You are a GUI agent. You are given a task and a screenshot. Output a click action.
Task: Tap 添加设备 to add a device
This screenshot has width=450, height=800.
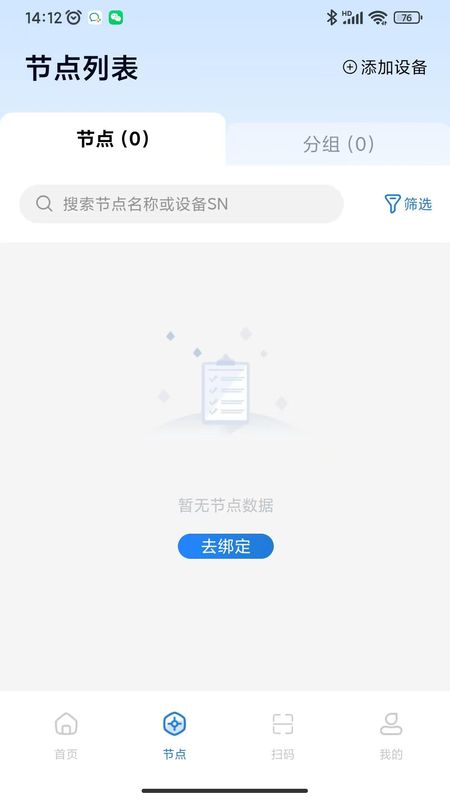[x=385, y=67]
